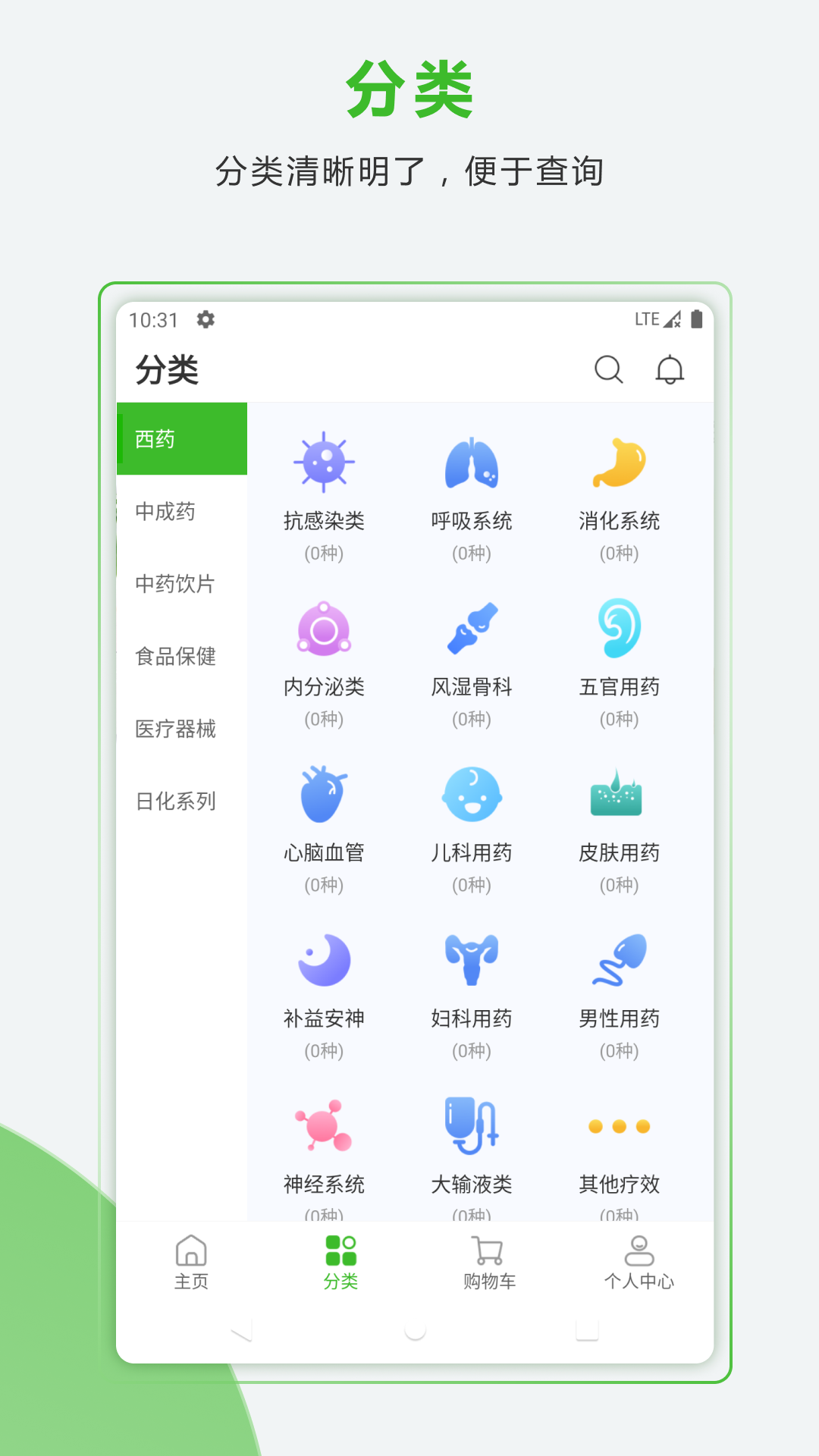Open the settings gear in status bar
The image size is (819, 1456).
(206, 320)
